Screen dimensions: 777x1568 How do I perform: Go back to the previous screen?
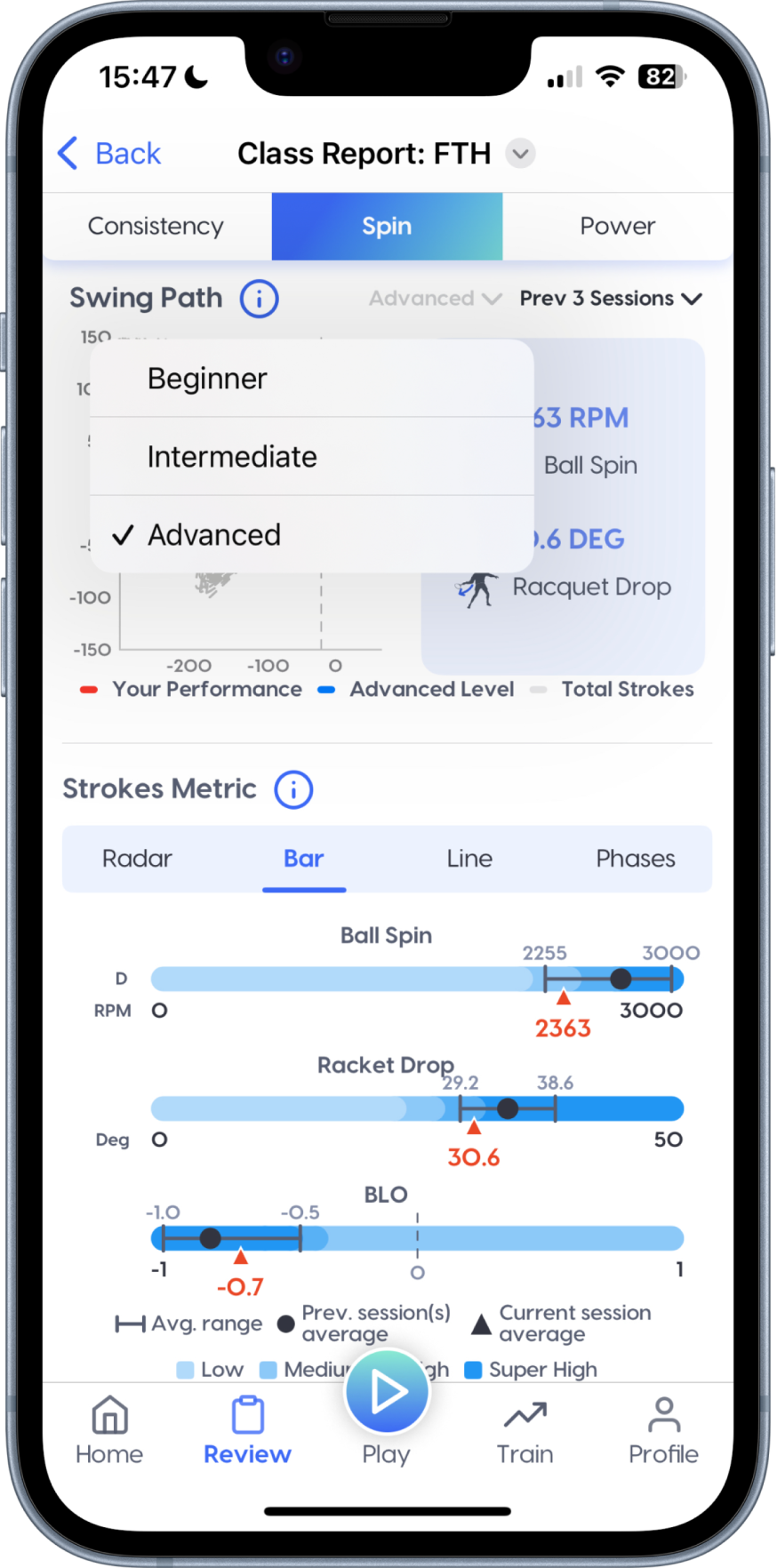tap(109, 154)
